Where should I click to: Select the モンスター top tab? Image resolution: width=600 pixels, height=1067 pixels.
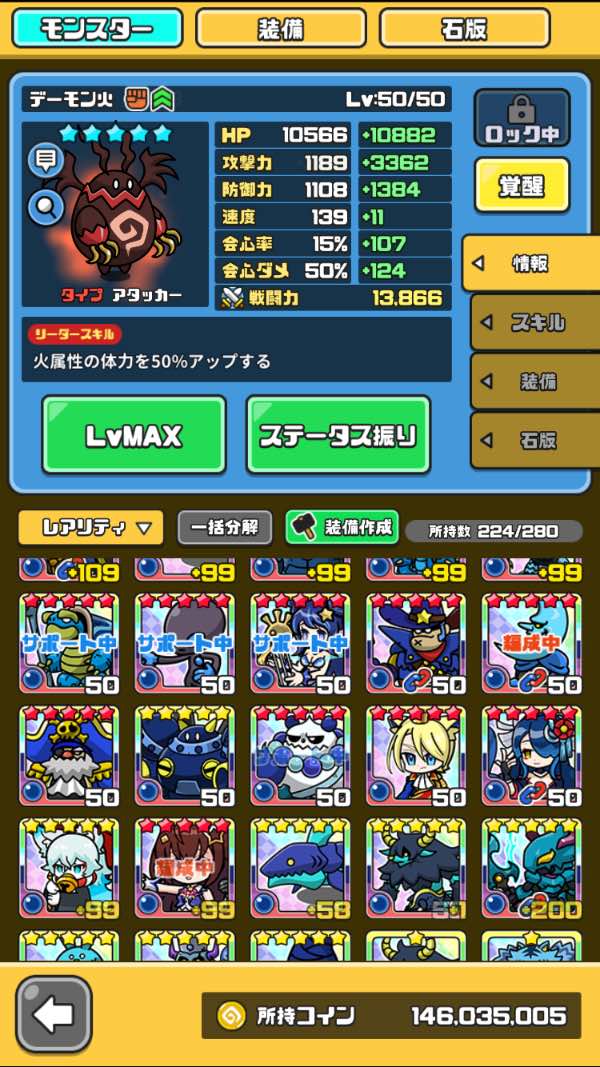tap(97, 29)
